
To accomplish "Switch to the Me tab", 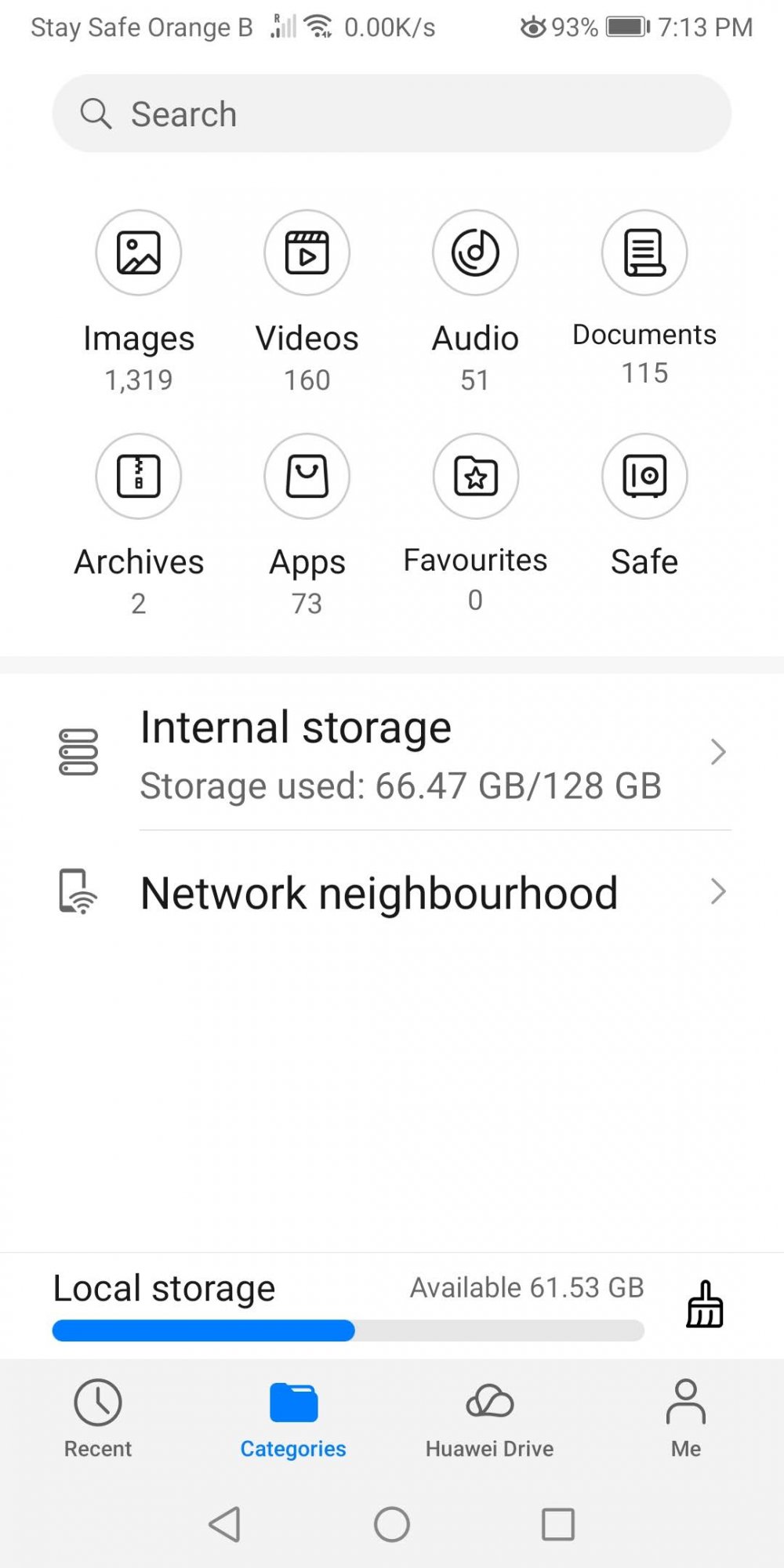I will coord(686,1419).
